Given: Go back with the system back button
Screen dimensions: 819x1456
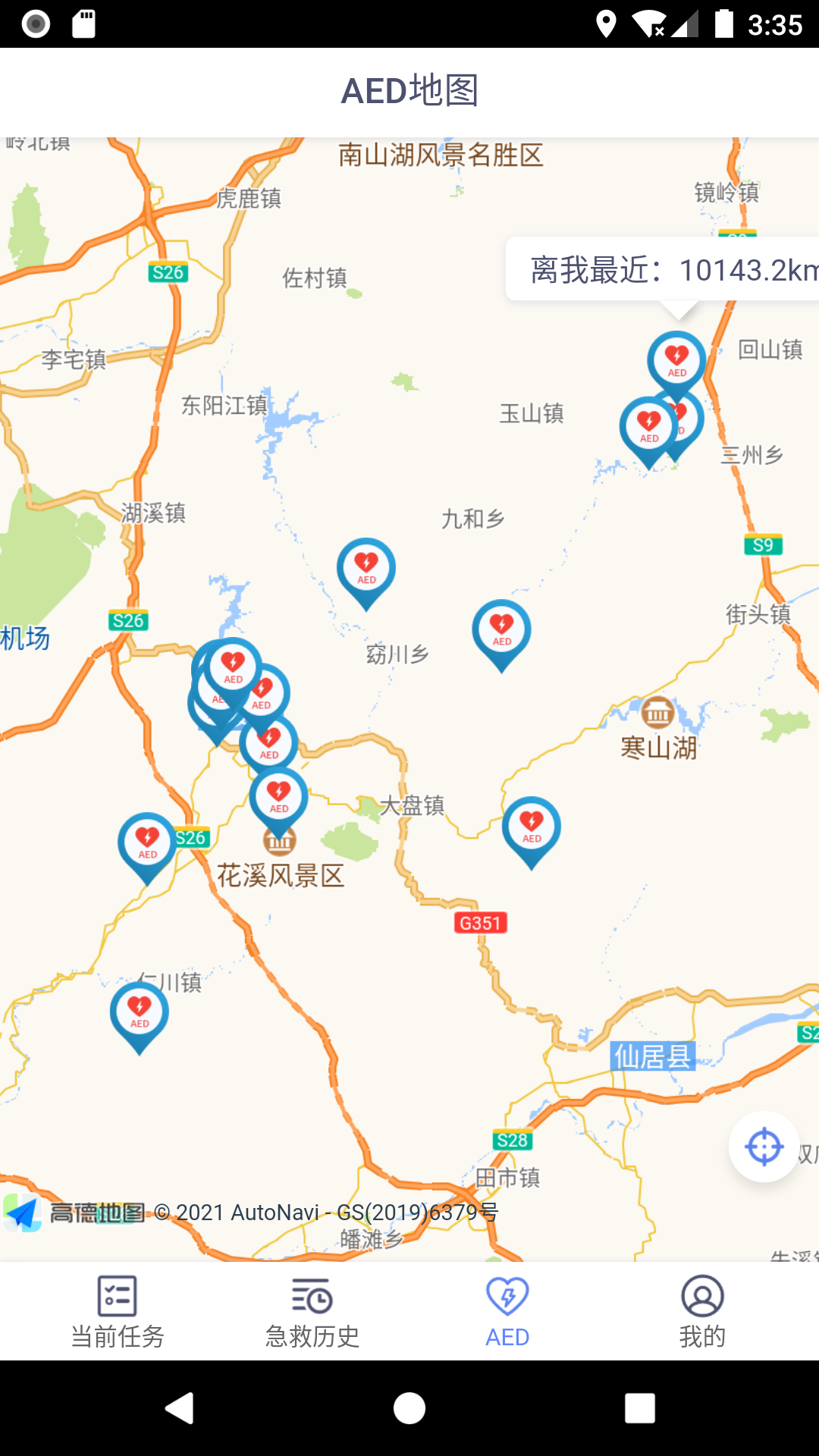Looking at the screenshot, I should [180, 1408].
